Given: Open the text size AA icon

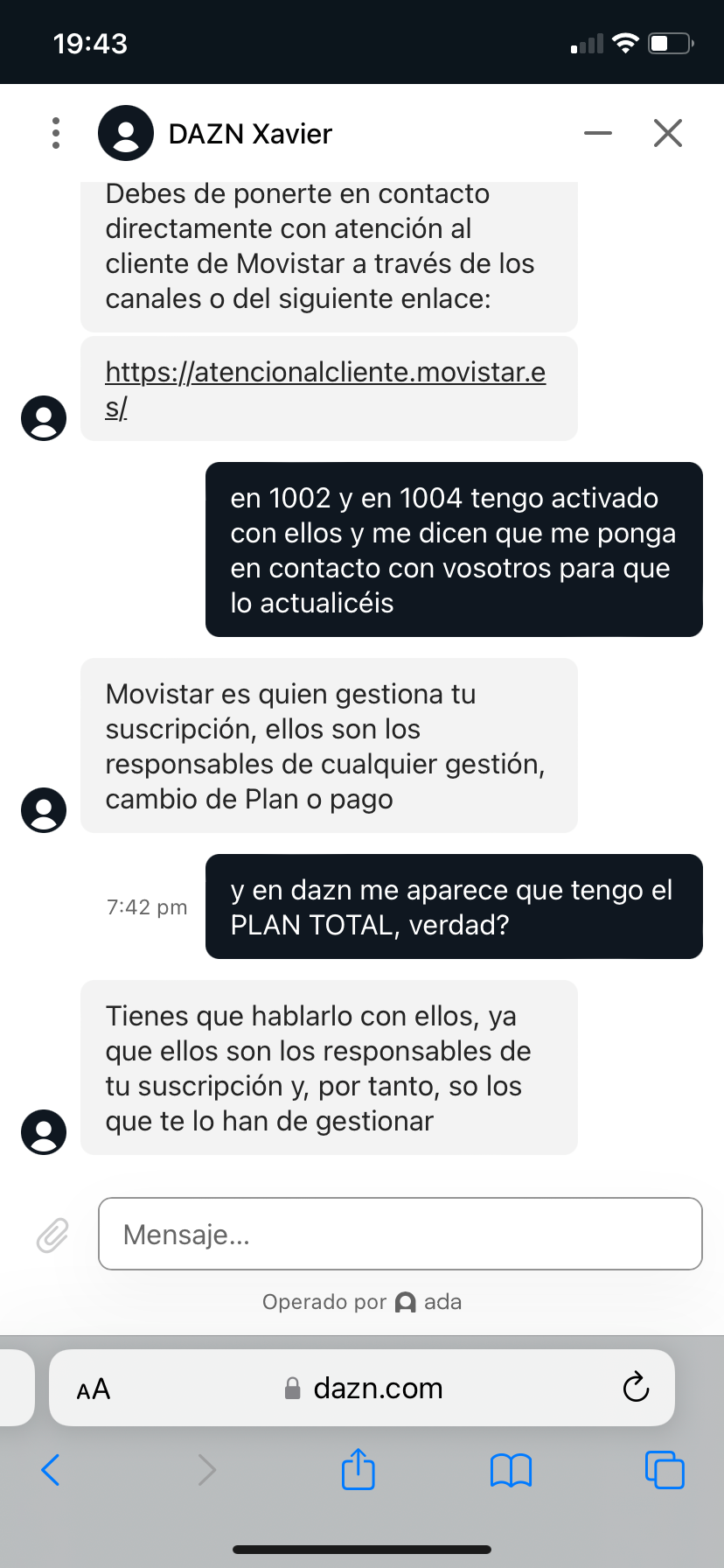Looking at the screenshot, I should (92, 1389).
